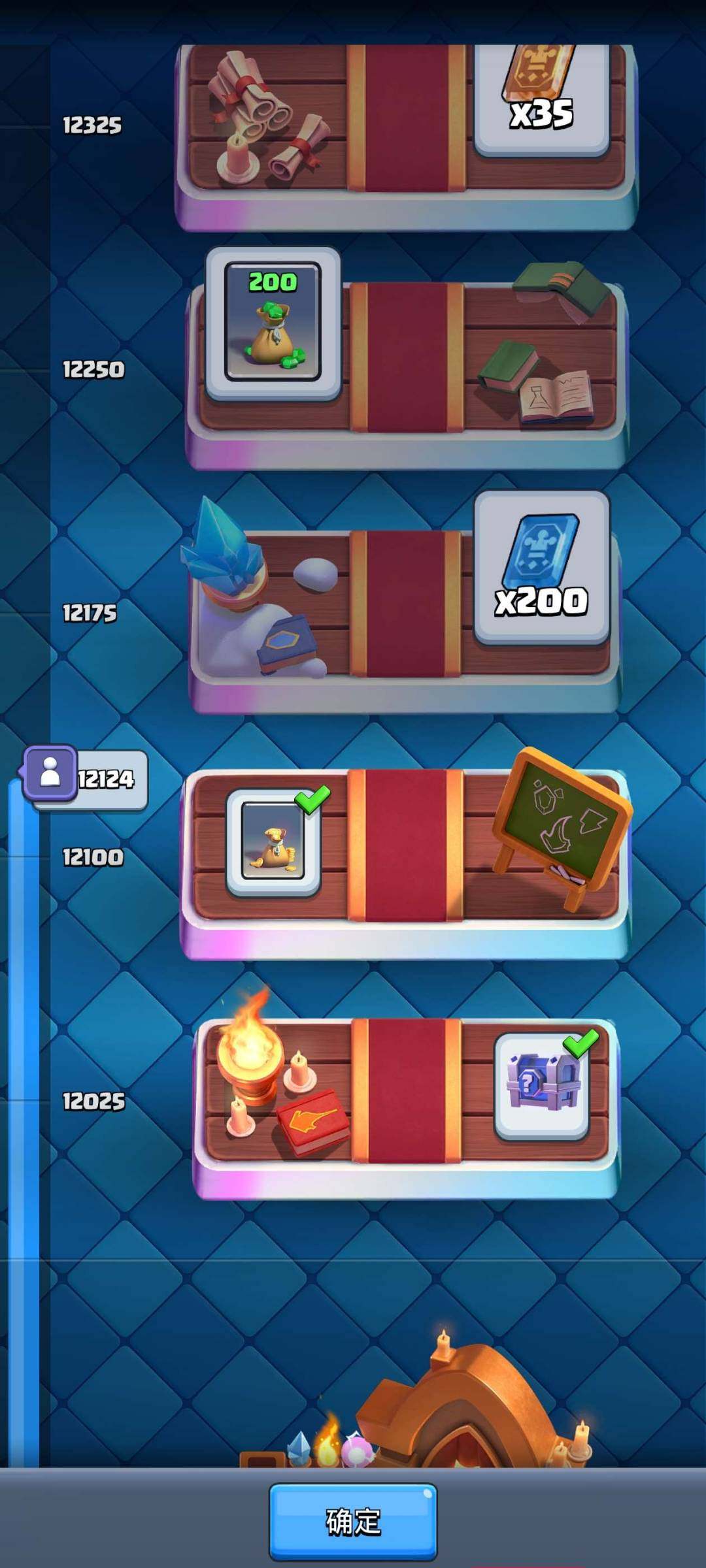Confirm with the 确定 button
The image size is (706, 1568).
pyautogui.click(x=353, y=1522)
